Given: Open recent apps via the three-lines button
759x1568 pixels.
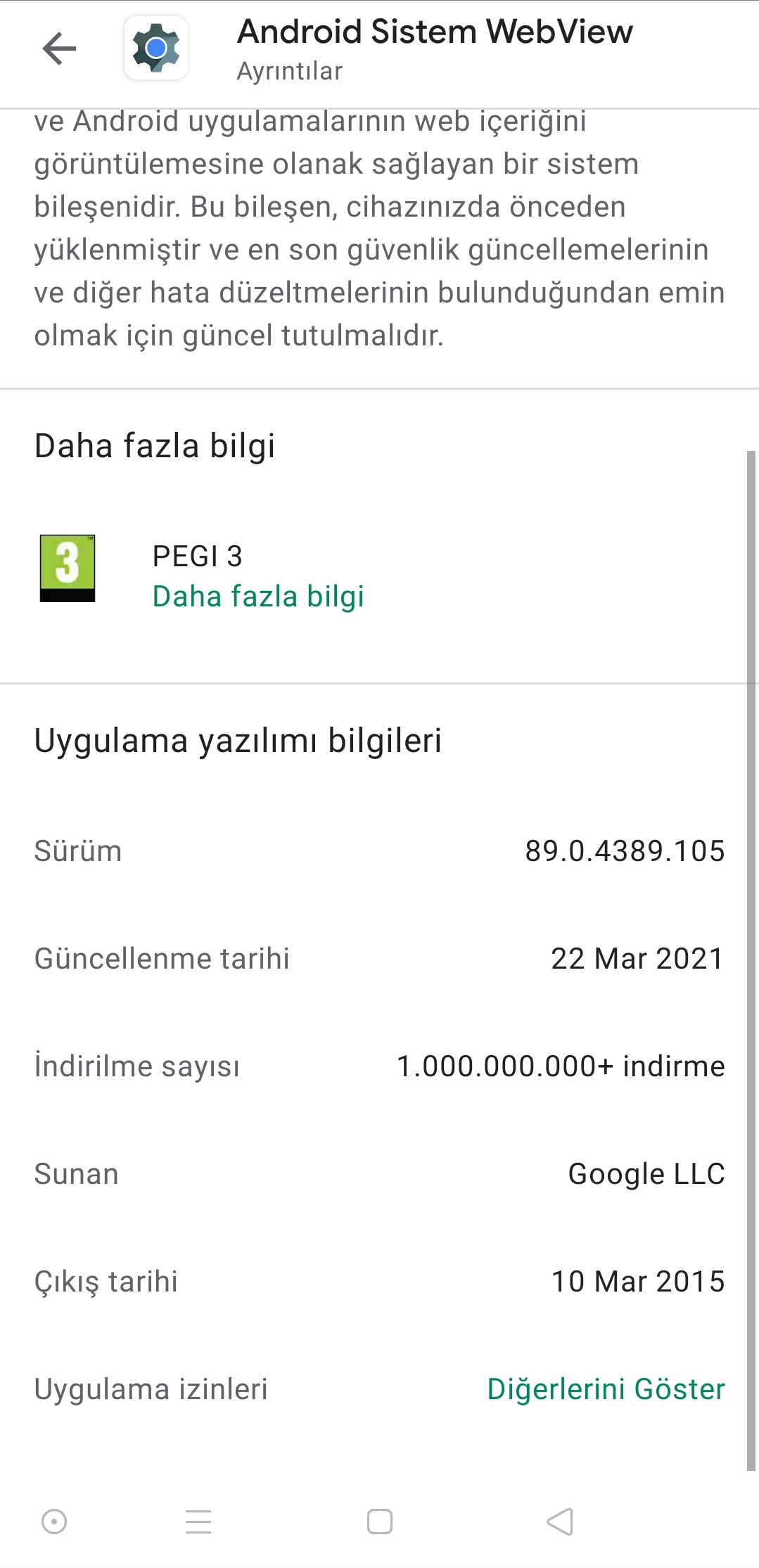Looking at the screenshot, I should (x=198, y=1522).
